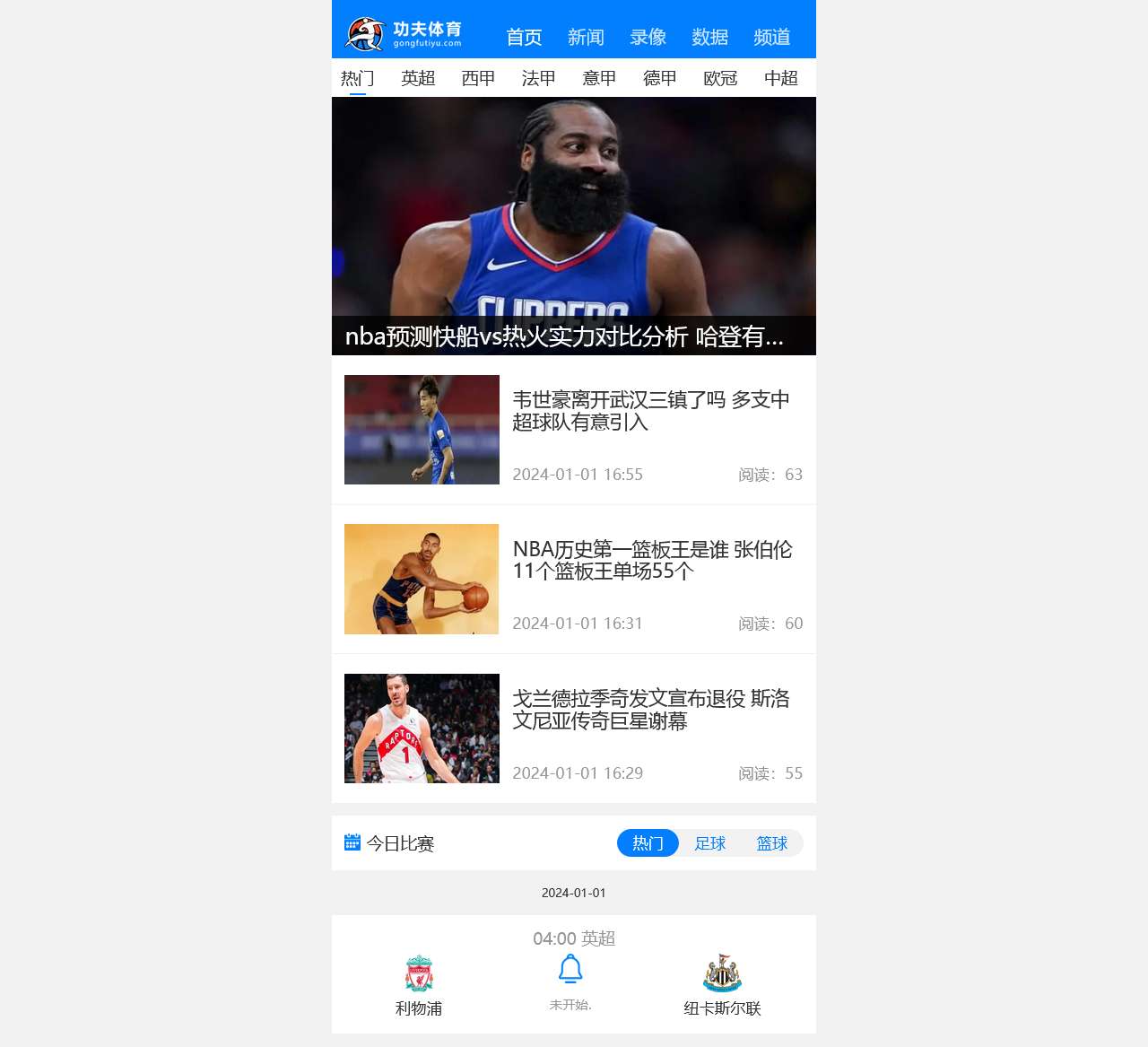Open the NBA历史第一篮板王 article
1148x1047 pixels.
[651, 560]
